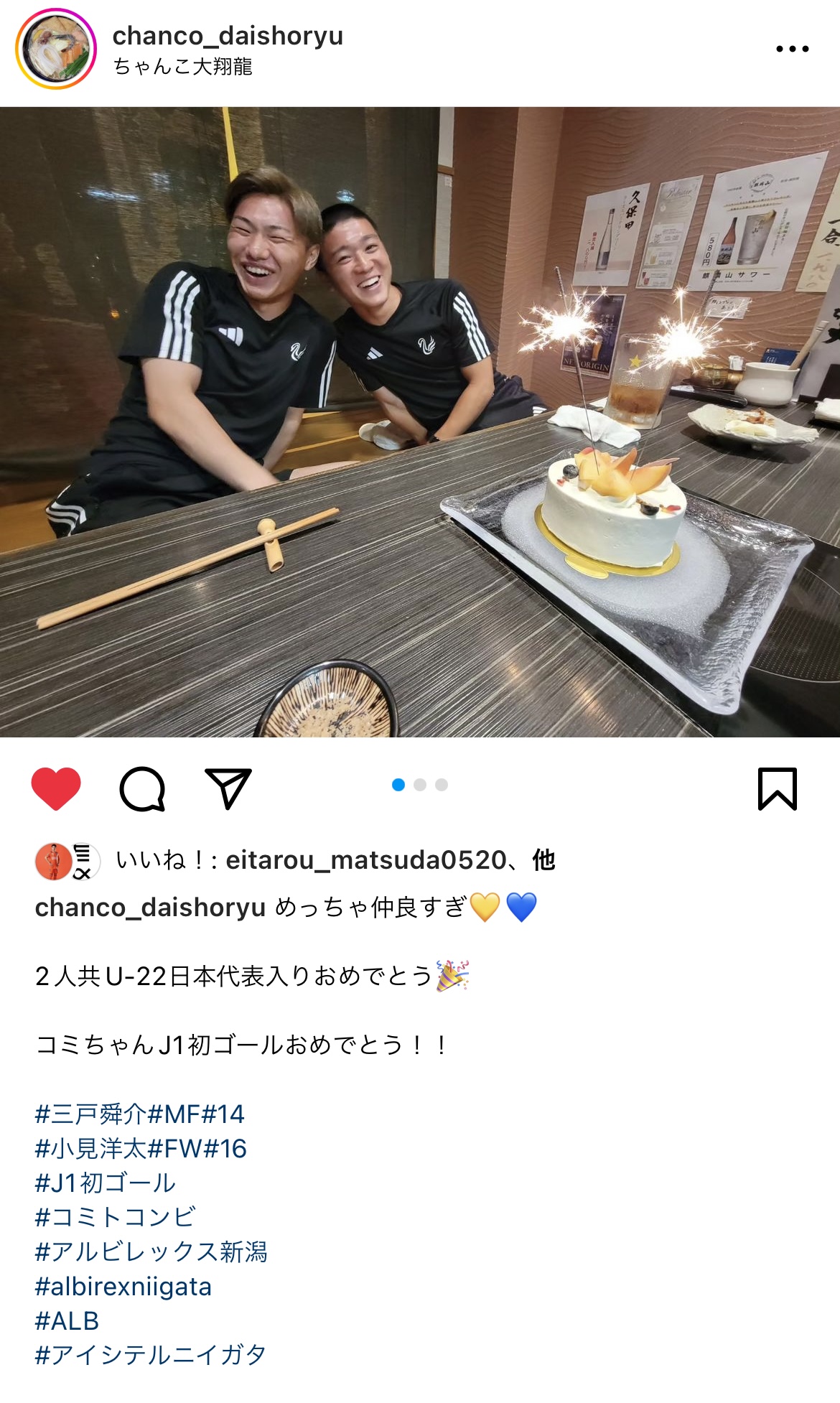
Task: Open the #J1初ゴール hashtag
Action: (106, 1183)
